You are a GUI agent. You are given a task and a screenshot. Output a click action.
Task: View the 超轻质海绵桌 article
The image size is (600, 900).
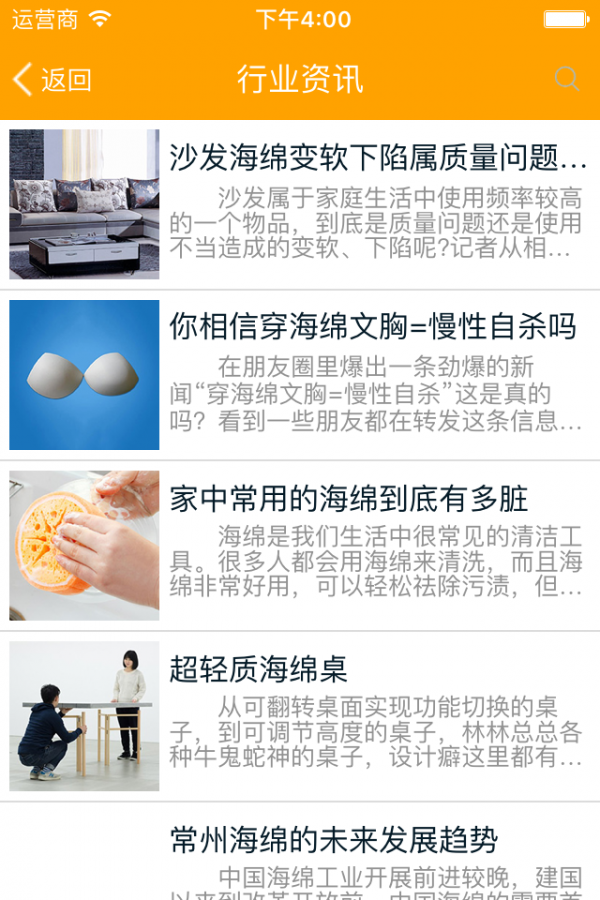[x=258, y=669]
